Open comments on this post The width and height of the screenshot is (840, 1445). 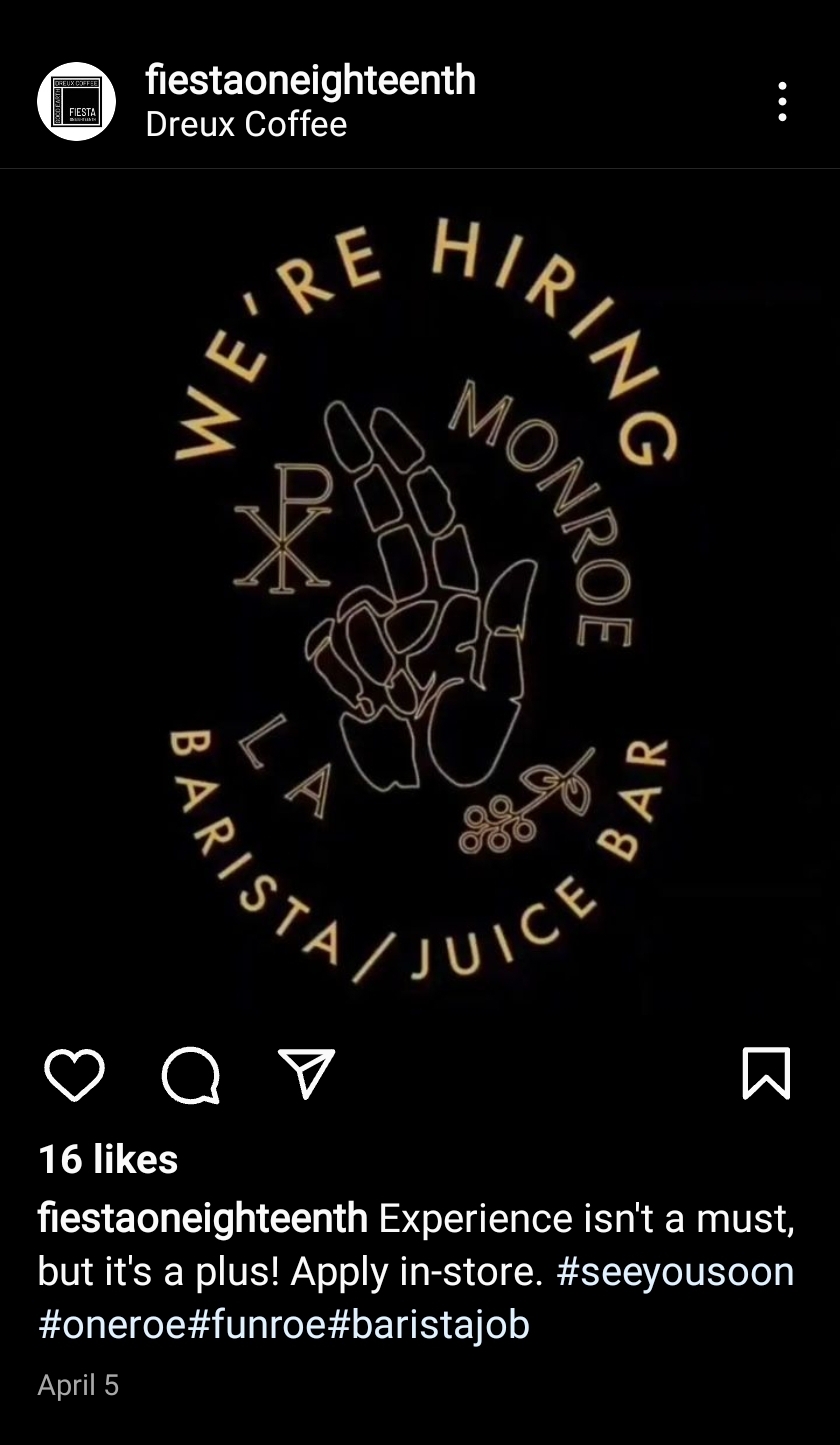[190, 1075]
